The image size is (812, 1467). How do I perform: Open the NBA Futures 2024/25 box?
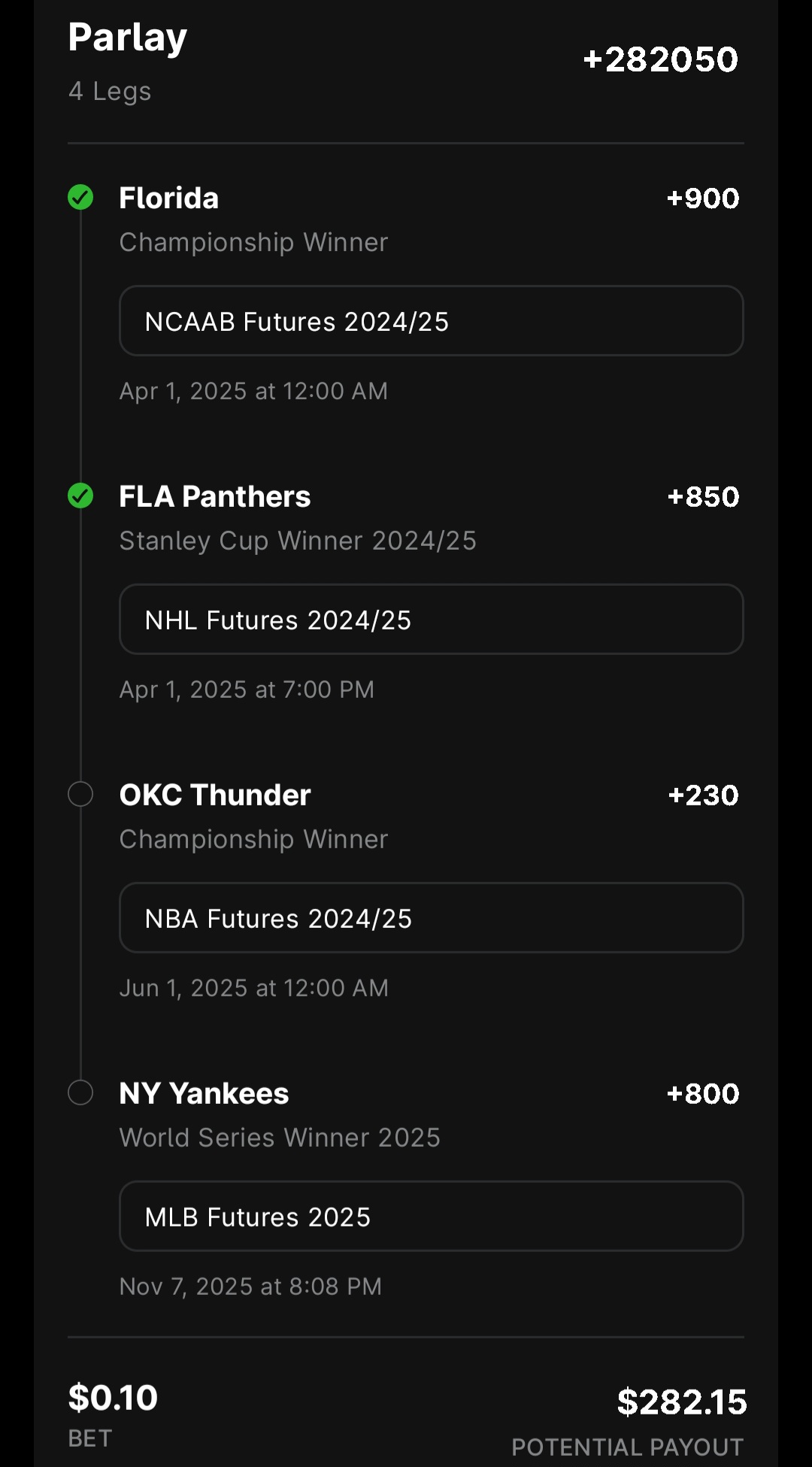tap(432, 918)
